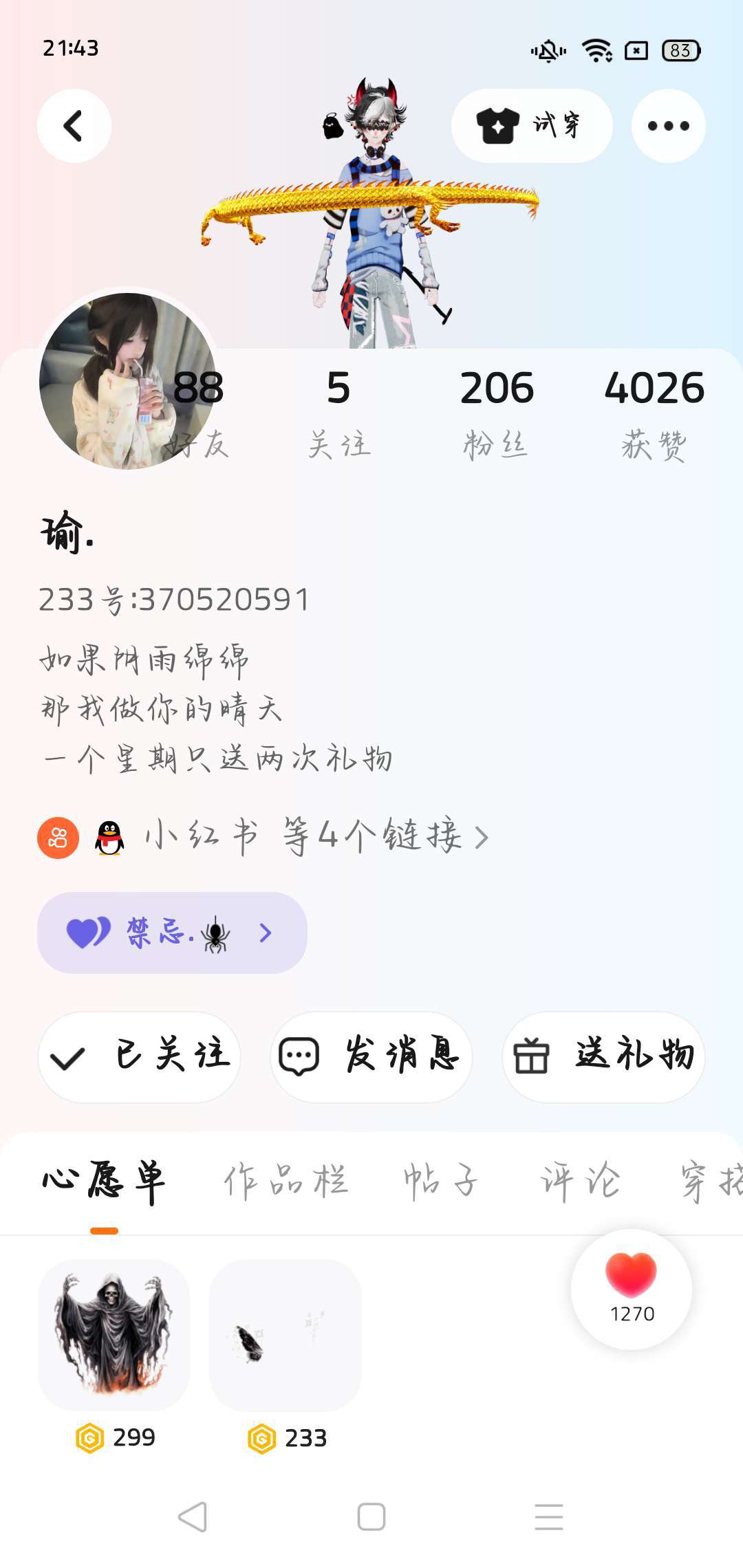
Task: Send a message via 发消息
Action: 371,1056
